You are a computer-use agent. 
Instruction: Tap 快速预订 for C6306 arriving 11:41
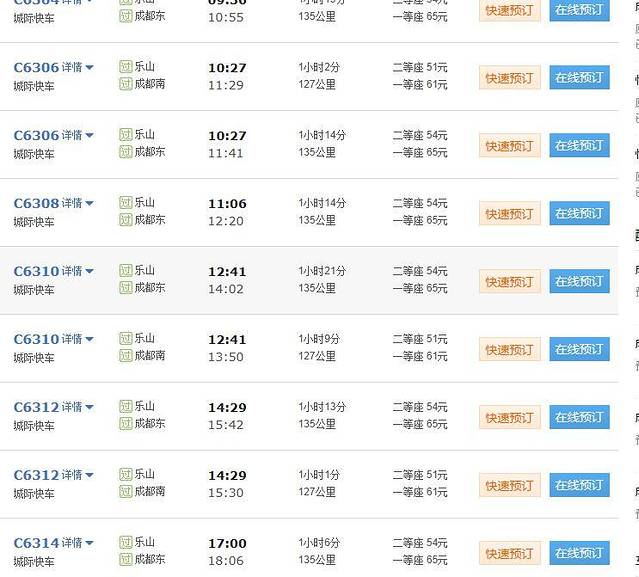coord(509,145)
